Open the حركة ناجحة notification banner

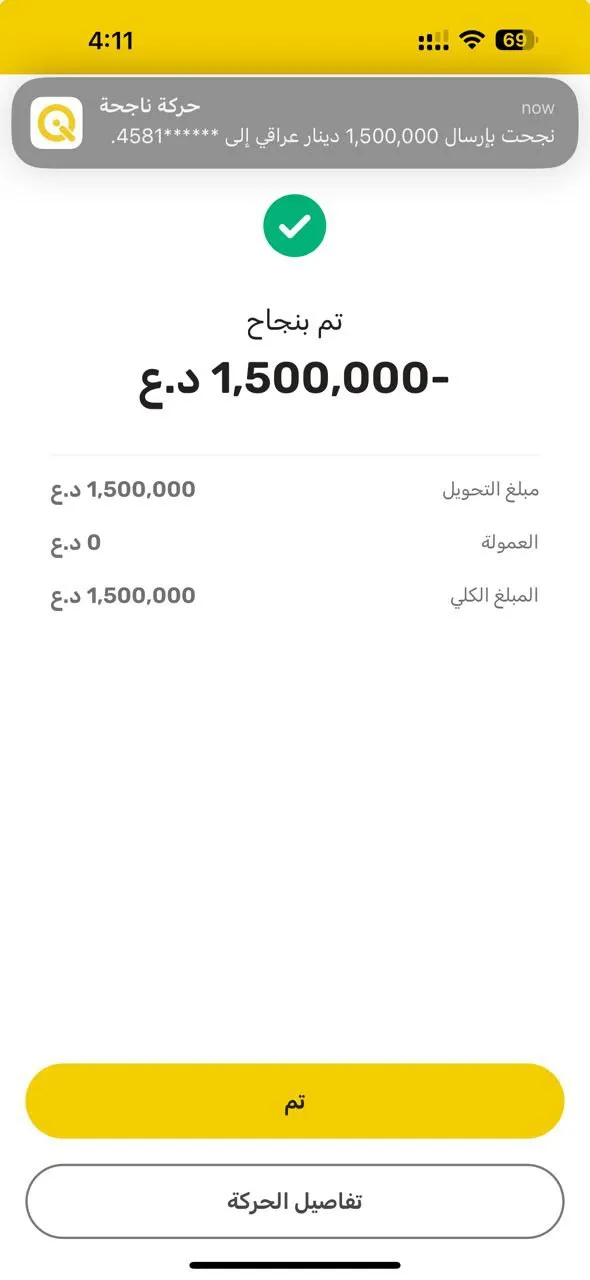295,122
